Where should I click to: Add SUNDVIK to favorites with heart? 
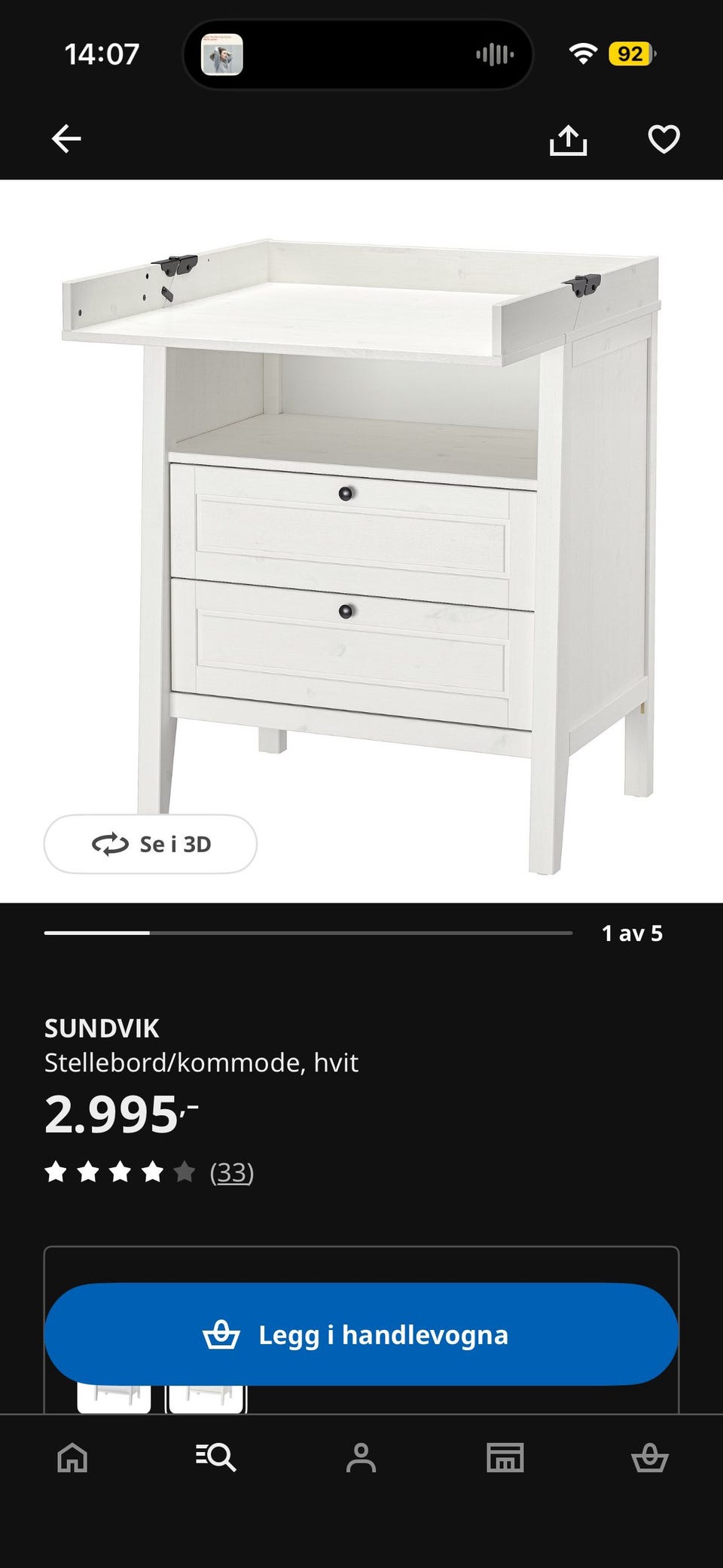[x=664, y=139]
